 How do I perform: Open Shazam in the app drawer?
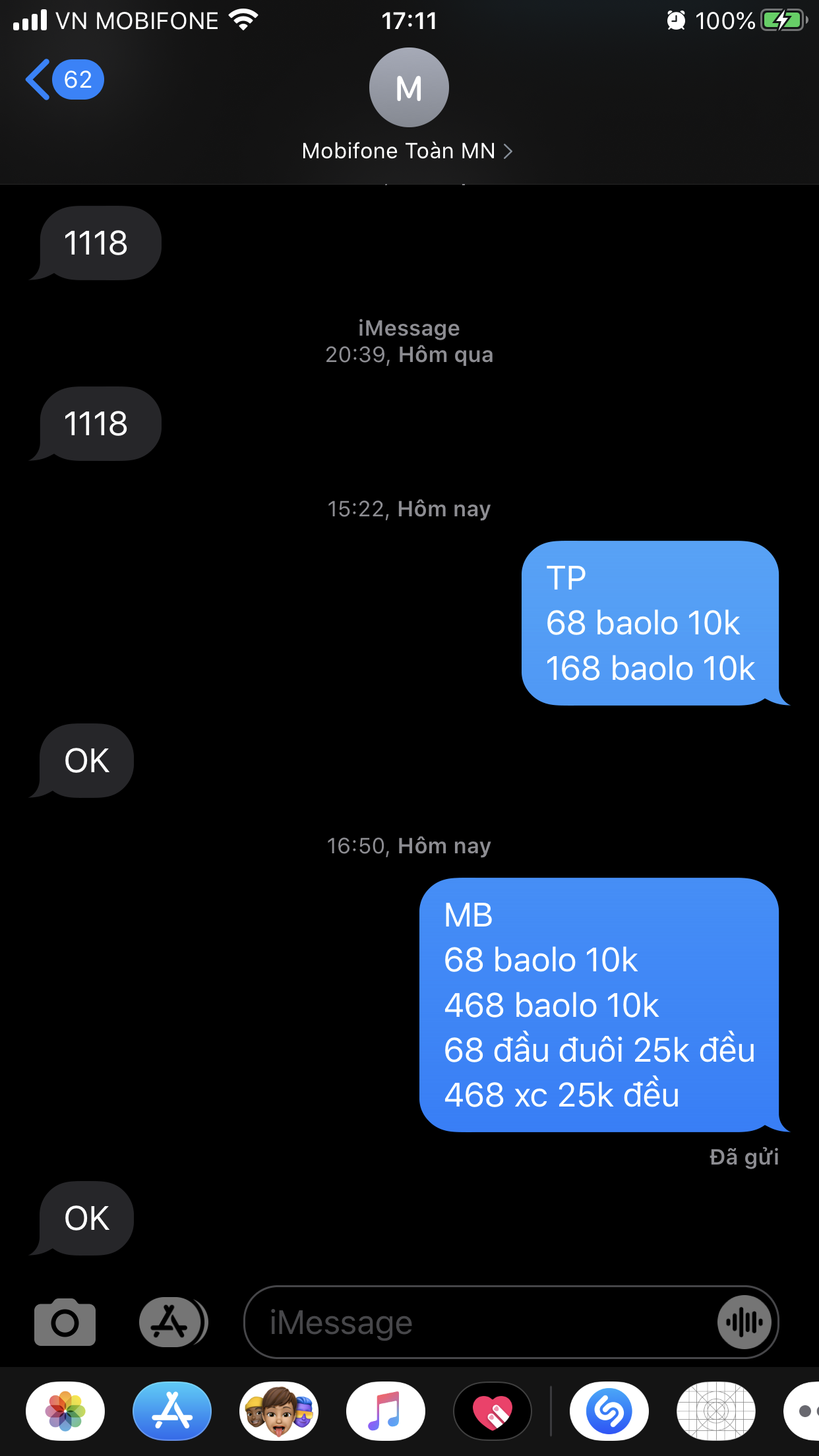[x=609, y=1411]
